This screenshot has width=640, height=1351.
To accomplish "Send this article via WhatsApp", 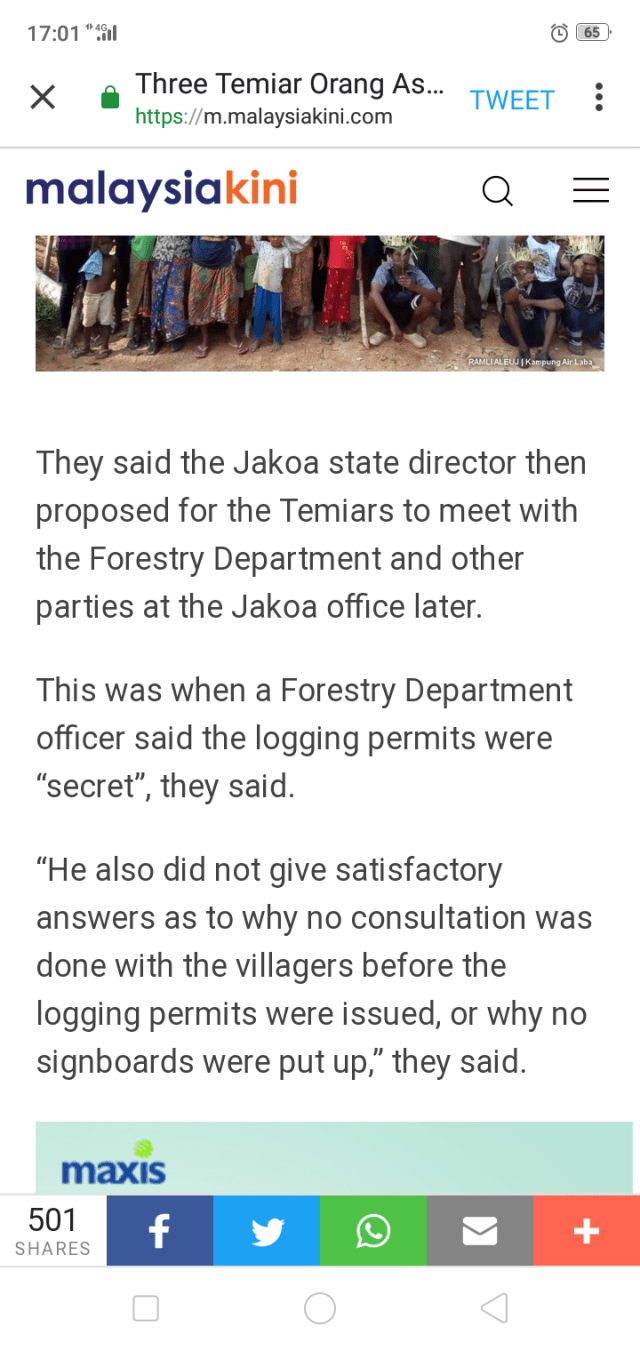I will click(x=373, y=1231).
